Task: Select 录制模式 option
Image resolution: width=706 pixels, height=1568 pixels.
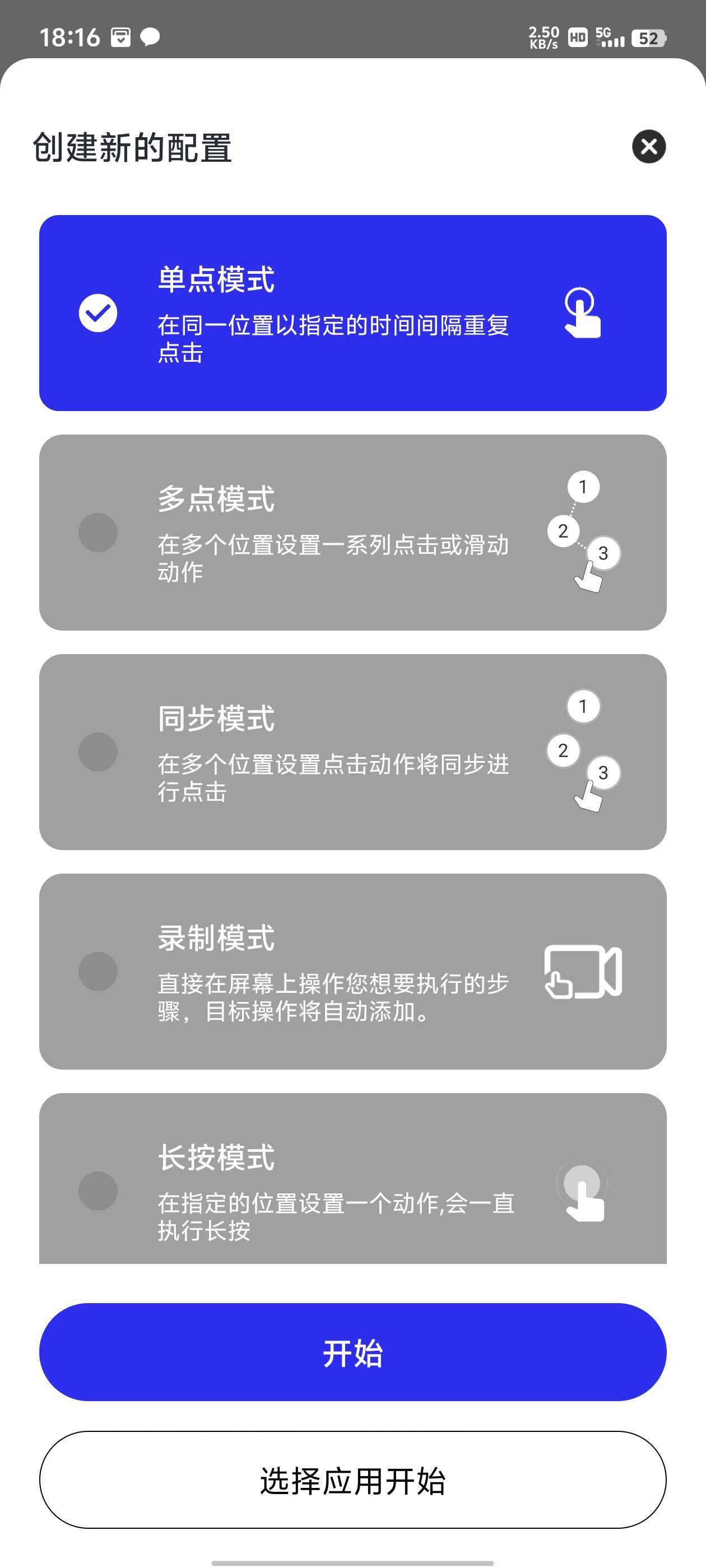Action: (x=352, y=972)
